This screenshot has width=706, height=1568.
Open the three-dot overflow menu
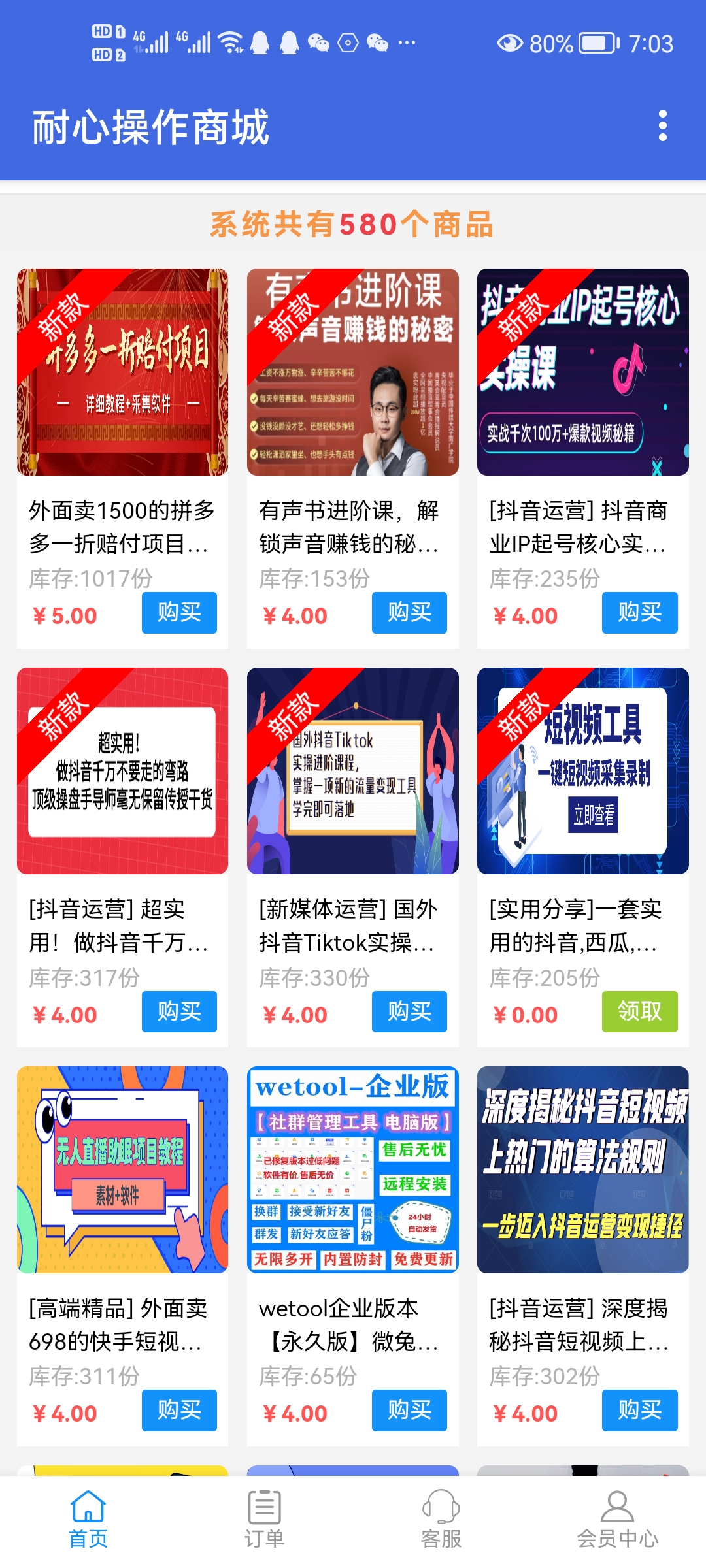662,125
